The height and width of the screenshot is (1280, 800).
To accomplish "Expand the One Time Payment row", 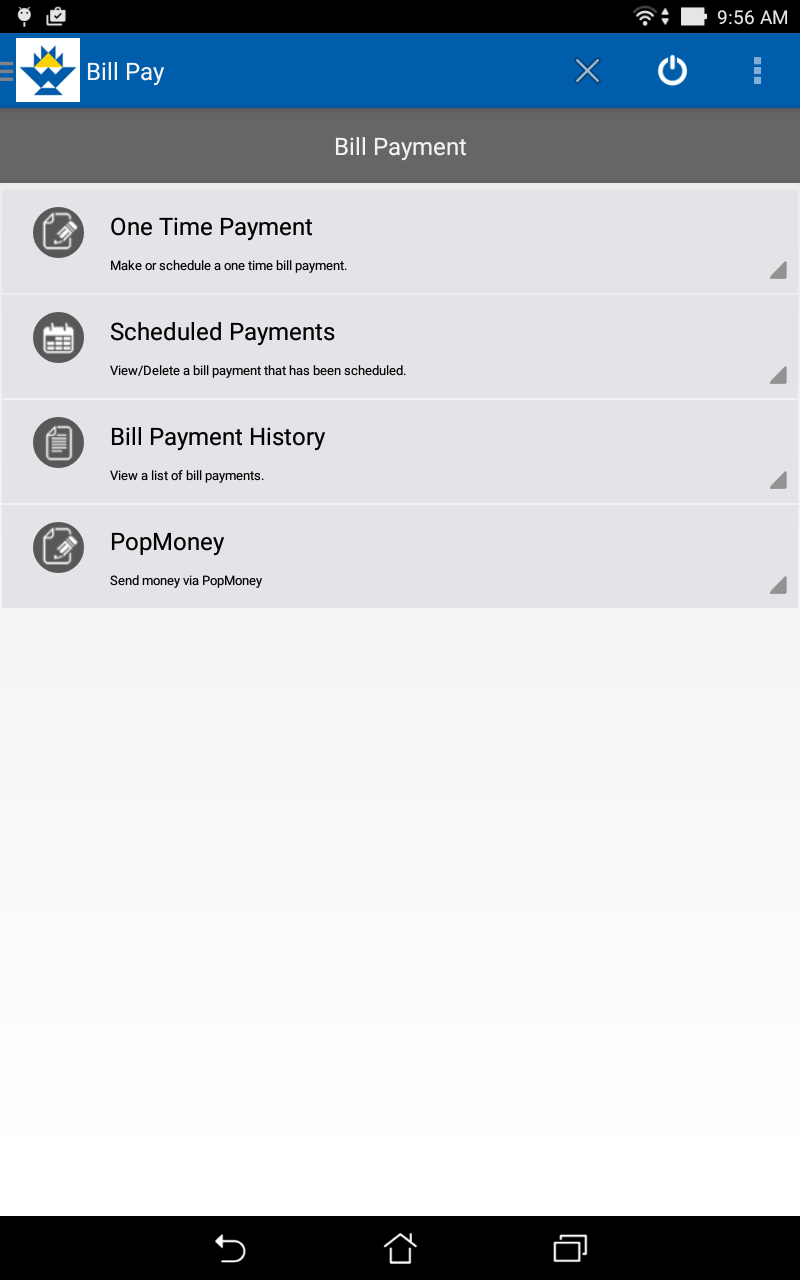I will (778, 270).
